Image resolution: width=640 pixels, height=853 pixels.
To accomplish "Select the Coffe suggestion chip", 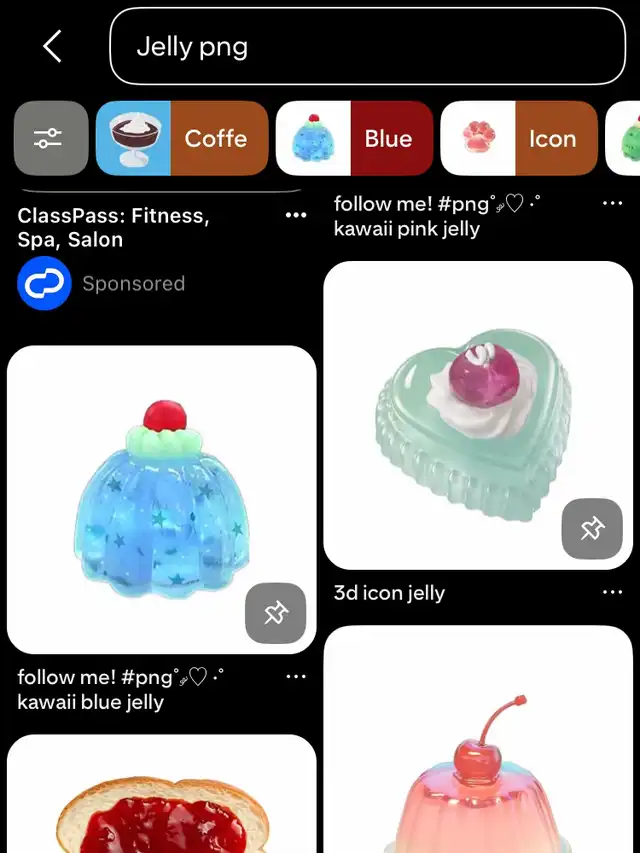I will click(182, 138).
